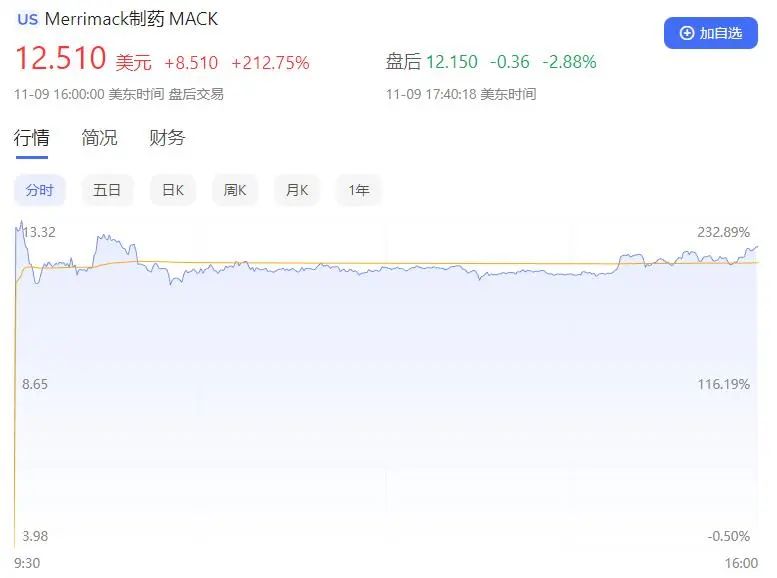Open the 财务 tab
This screenshot has height=578, width=777.
coord(167,138)
